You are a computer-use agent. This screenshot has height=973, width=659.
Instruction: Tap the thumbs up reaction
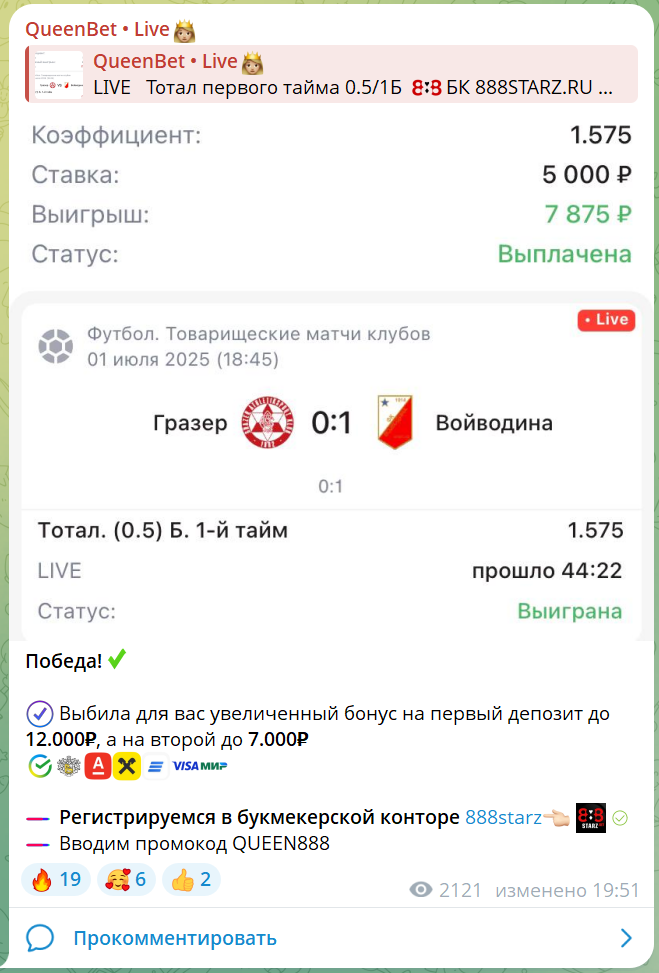coord(191,880)
